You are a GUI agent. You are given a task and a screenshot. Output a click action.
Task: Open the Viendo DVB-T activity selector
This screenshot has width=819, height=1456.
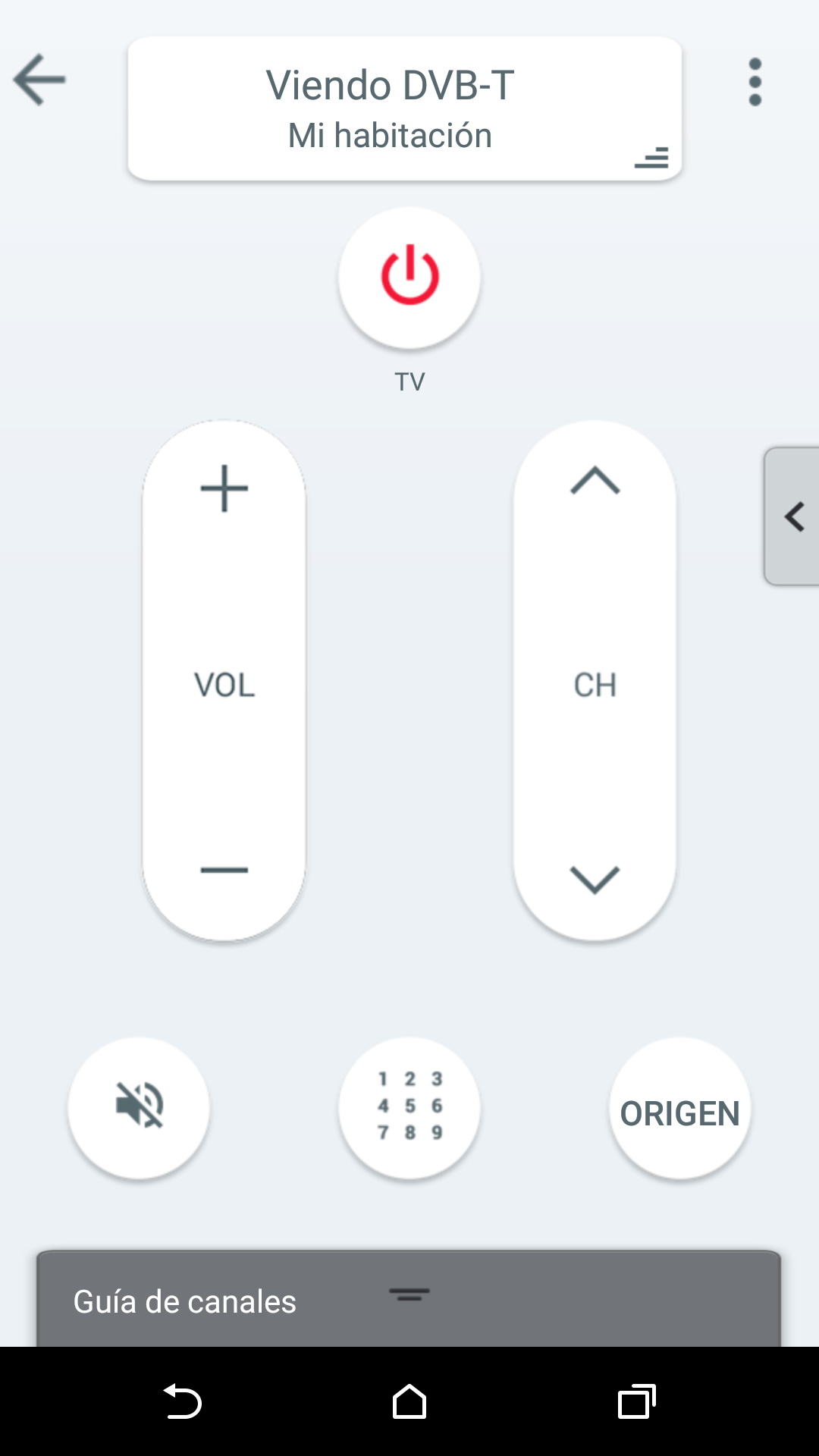(405, 108)
